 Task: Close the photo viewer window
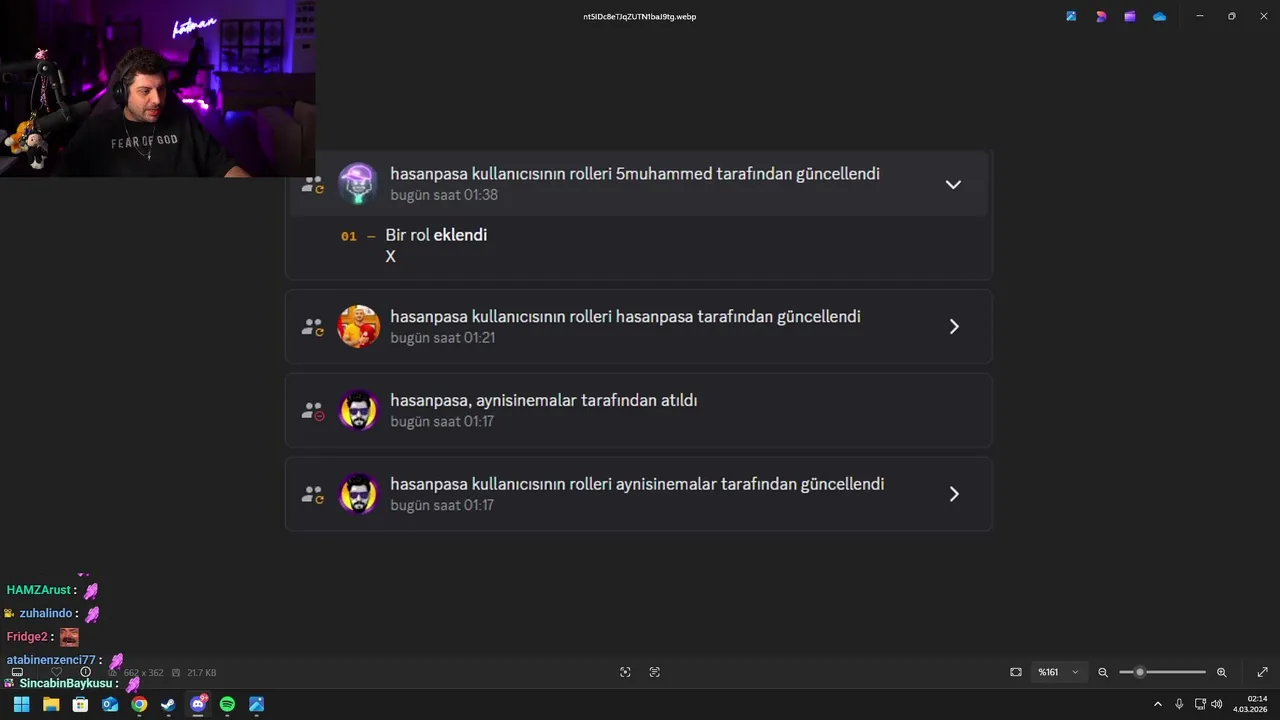tap(1263, 16)
